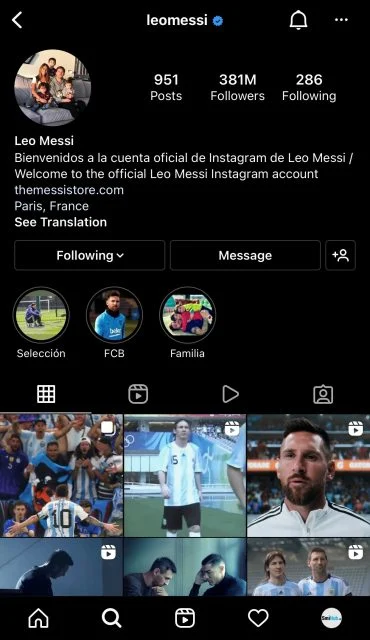370x640 pixels.
Task: View the FCB story highlight
Action: pyautogui.click(x=114, y=315)
